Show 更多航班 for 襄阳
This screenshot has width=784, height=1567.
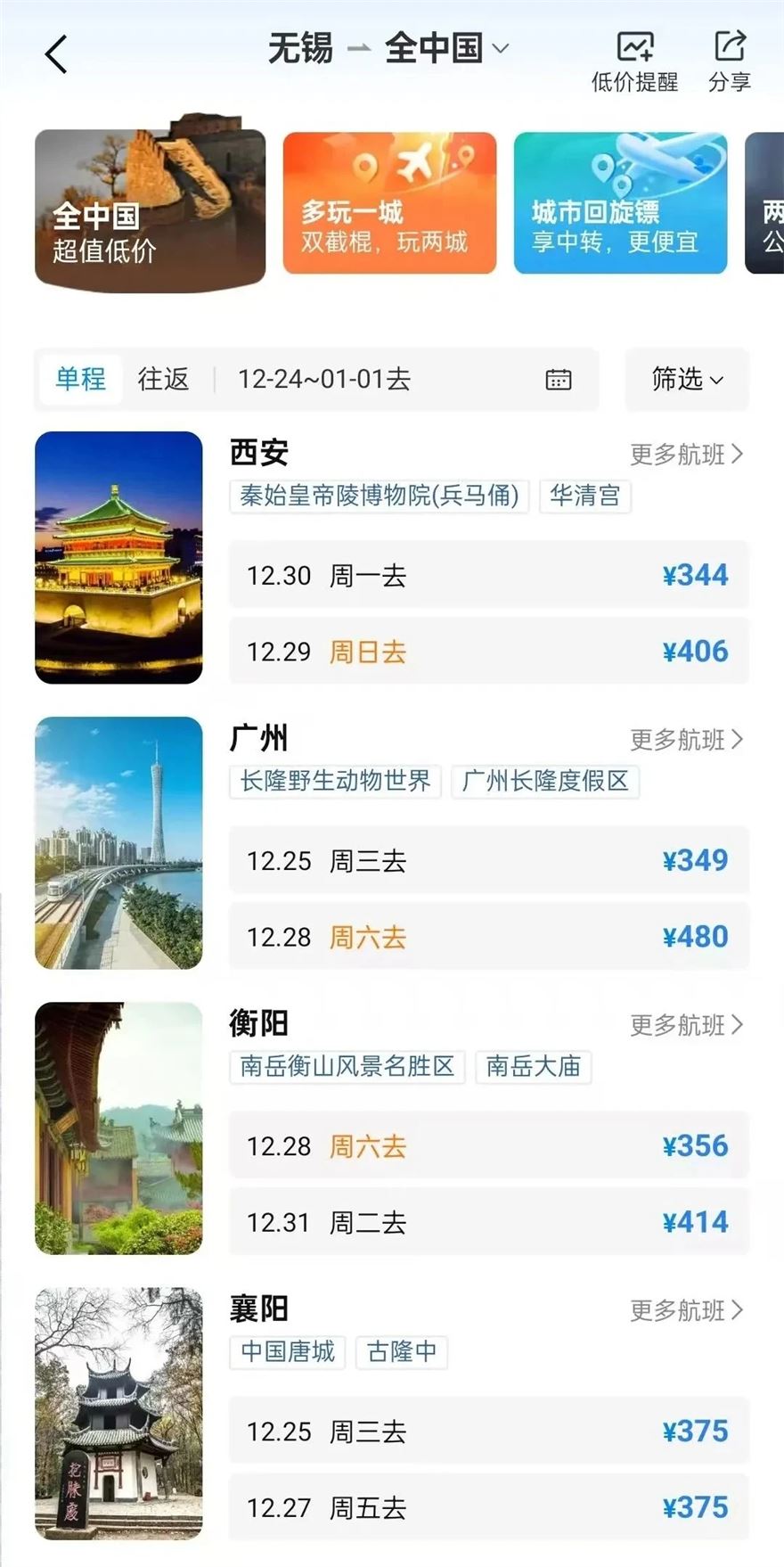coord(686,1310)
